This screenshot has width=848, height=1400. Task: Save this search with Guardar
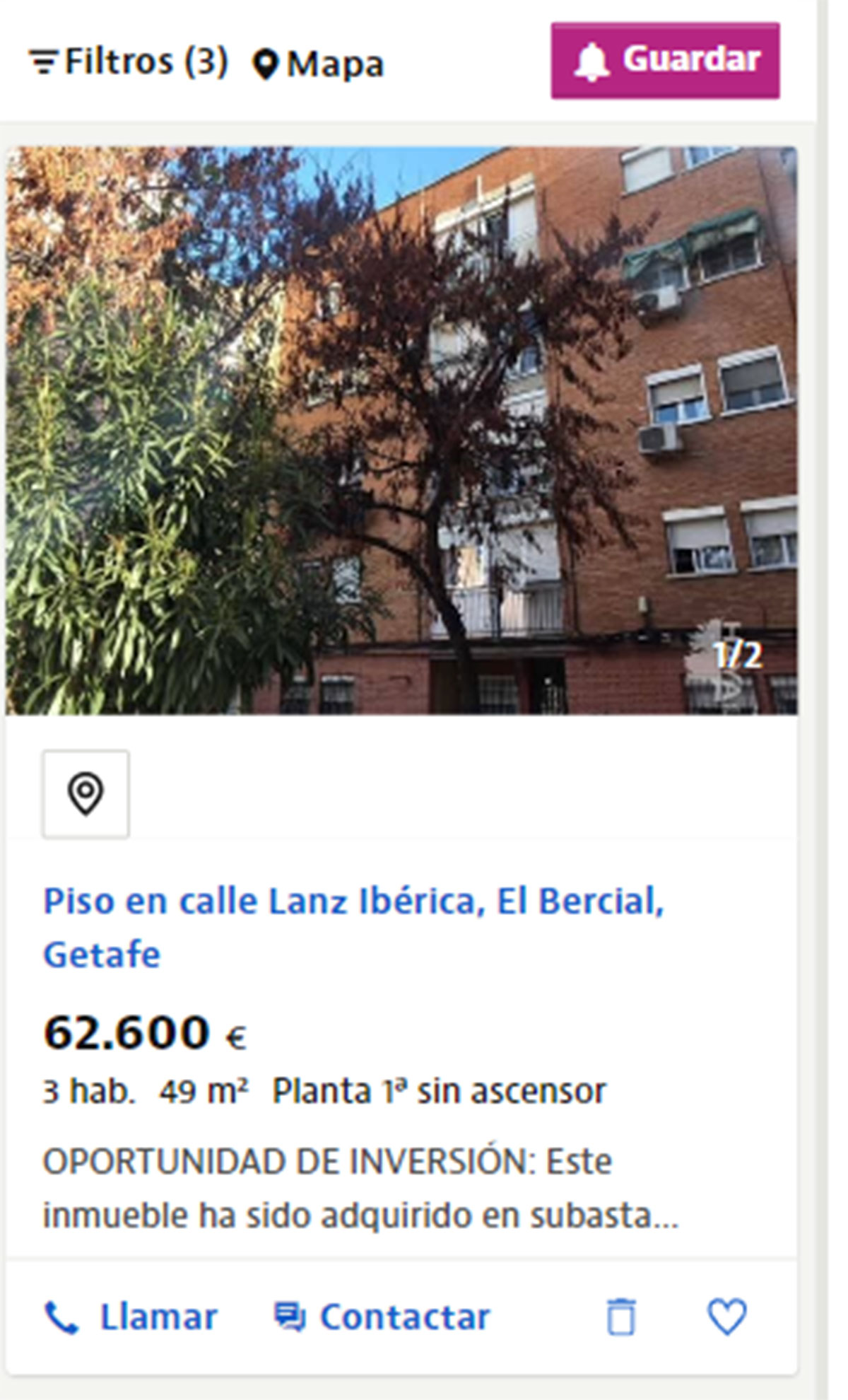[665, 61]
